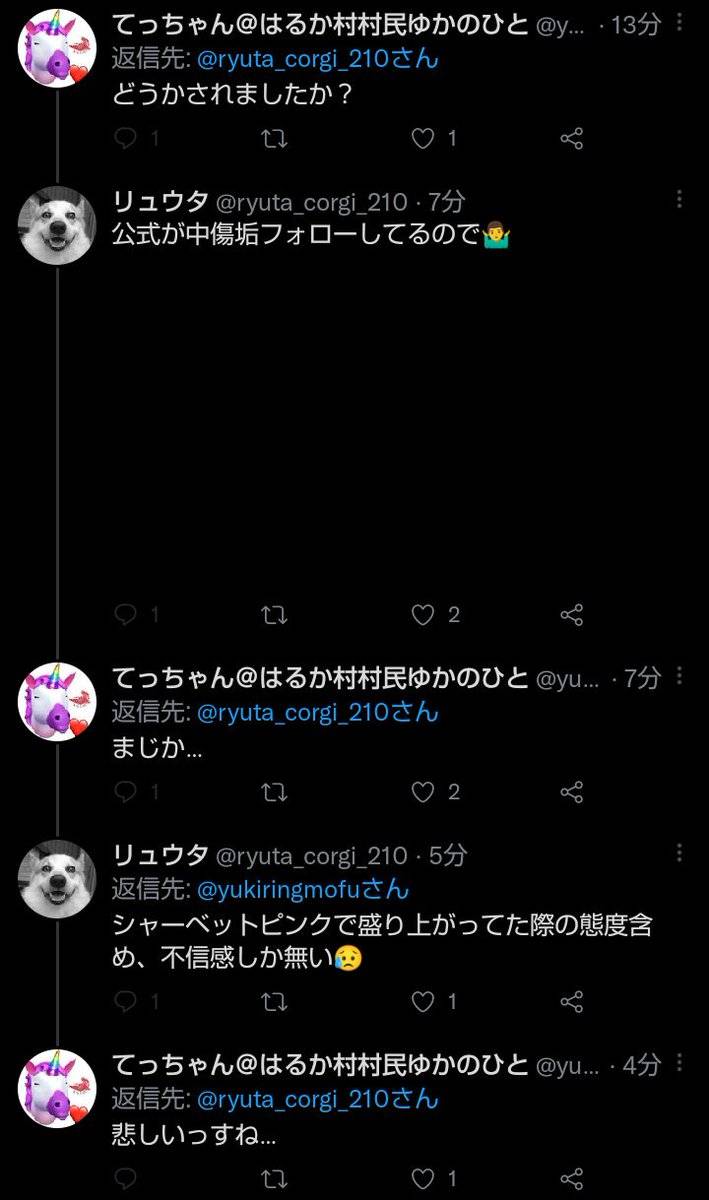Retweet the "まじか..." reply

click(x=273, y=793)
